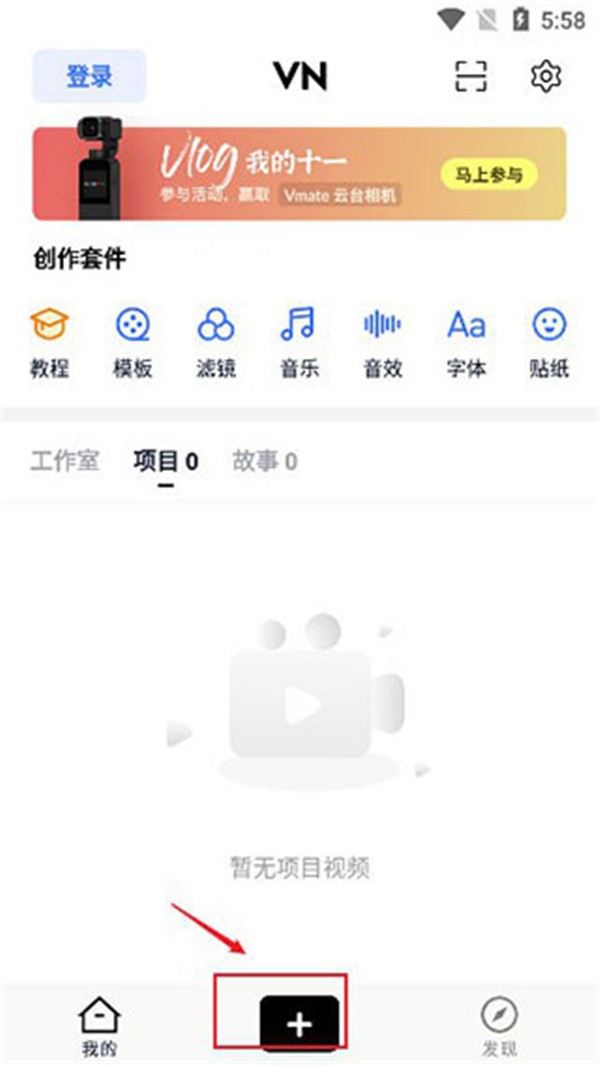Viewport: 600px width, 1065px height.
Task: Open 教程 tutorials
Action: [x=49, y=342]
